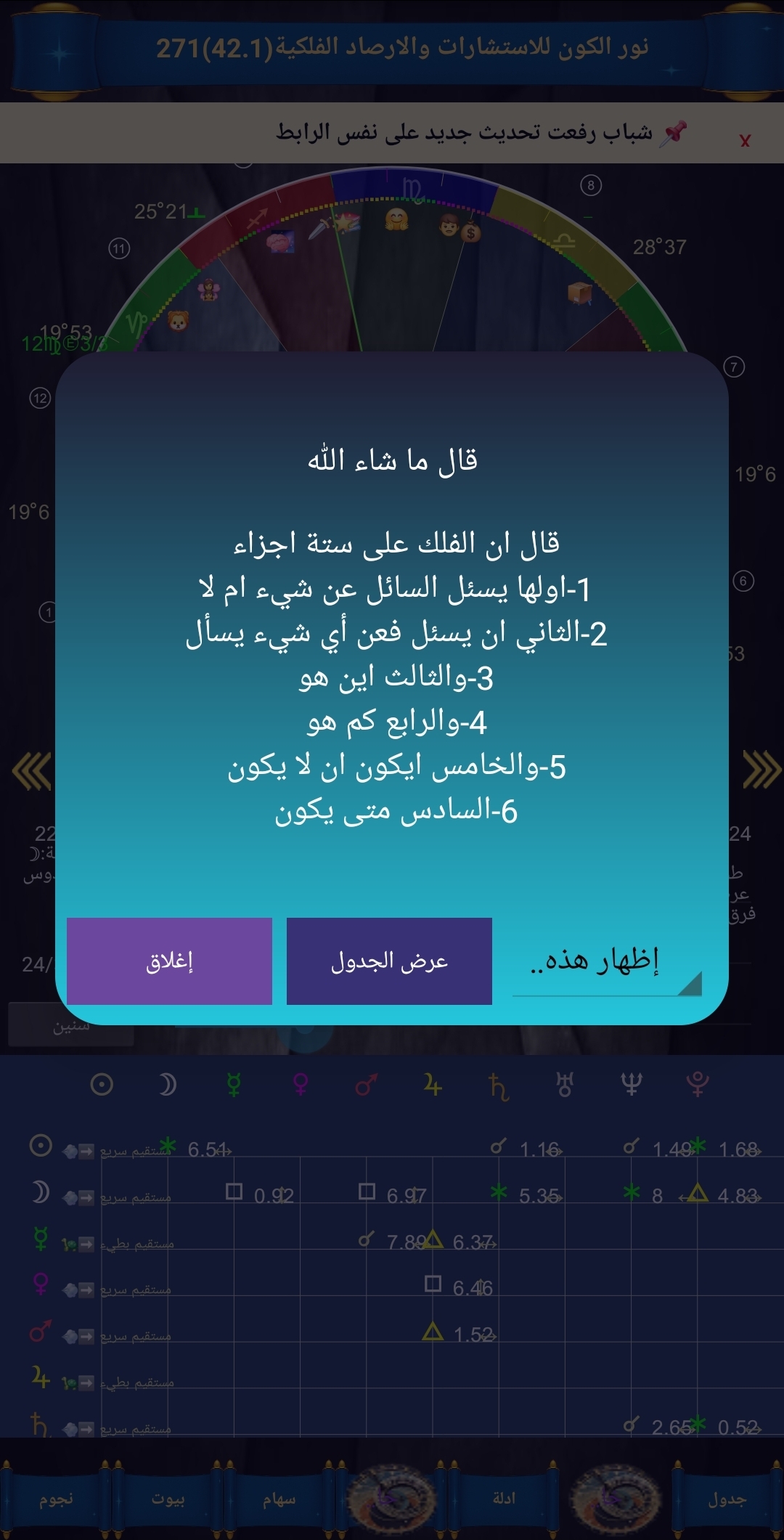Close the dialog with the إغلاق button
The height and width of the screenshot is (1540, 784).
click(x=169, y=961)
